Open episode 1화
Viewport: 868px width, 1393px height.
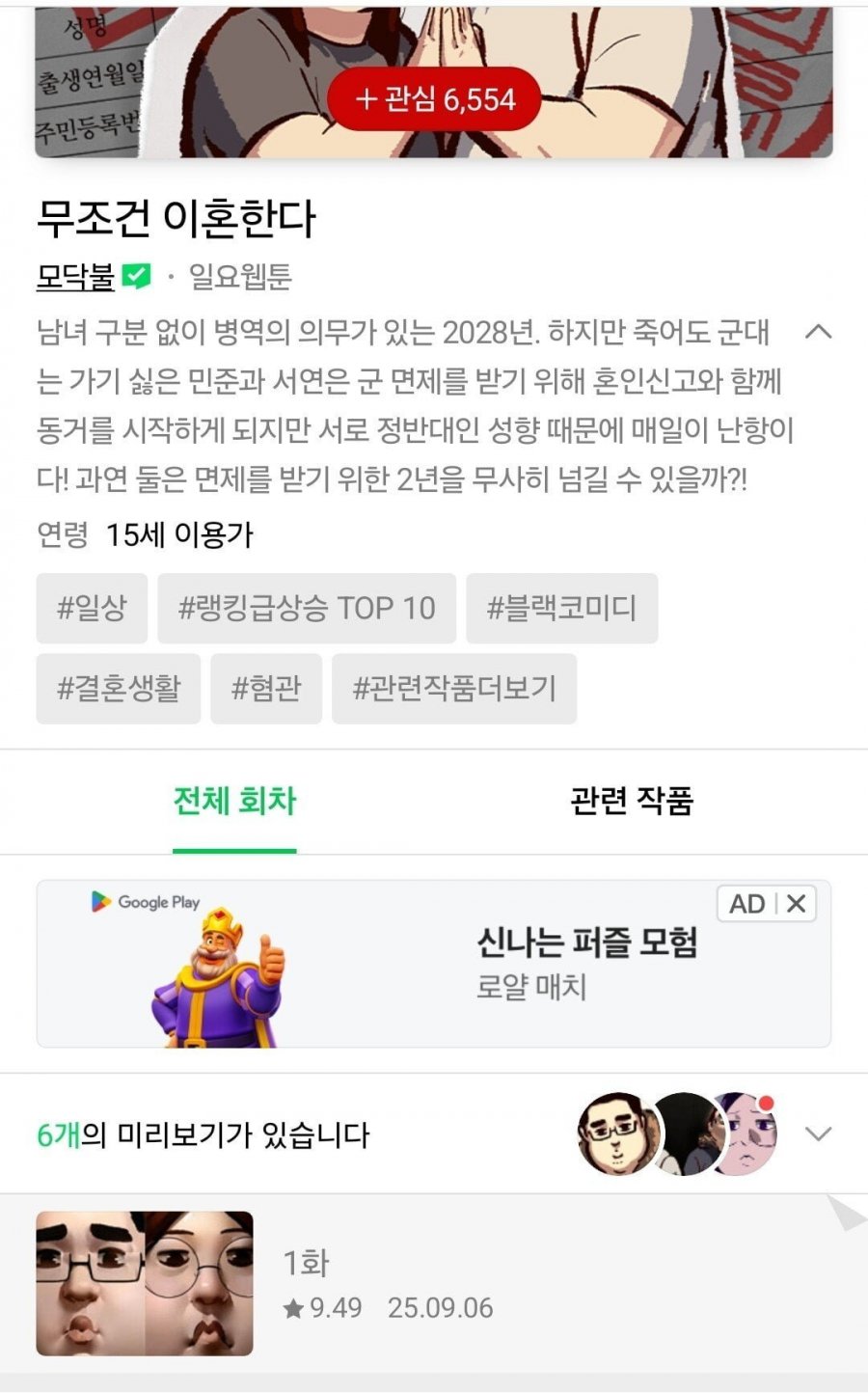coord(434,1283)
